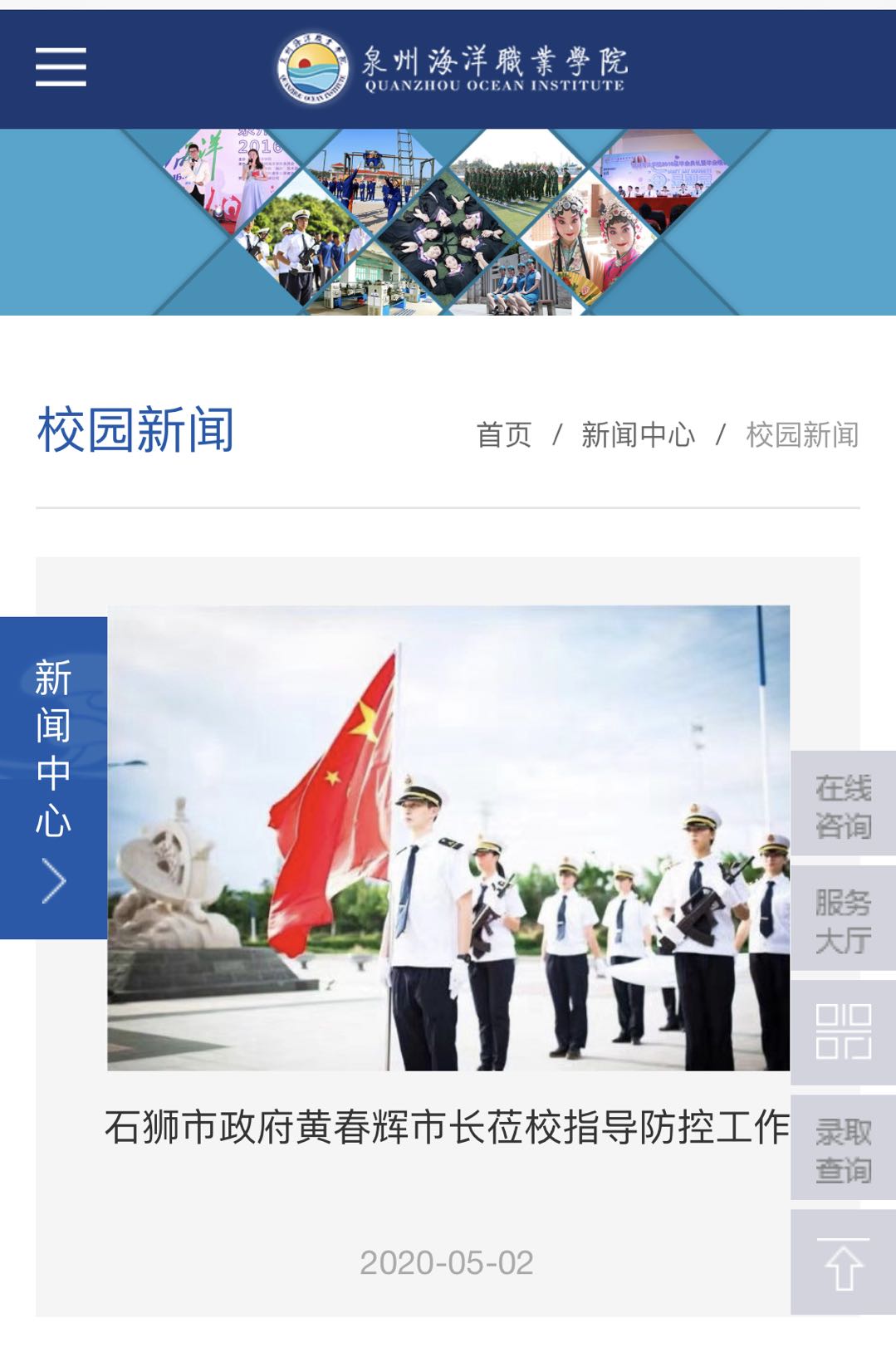Screen dimensions: 896x1357
Task: Expand the 新闻中心 side panel
Action: point(53,777)
